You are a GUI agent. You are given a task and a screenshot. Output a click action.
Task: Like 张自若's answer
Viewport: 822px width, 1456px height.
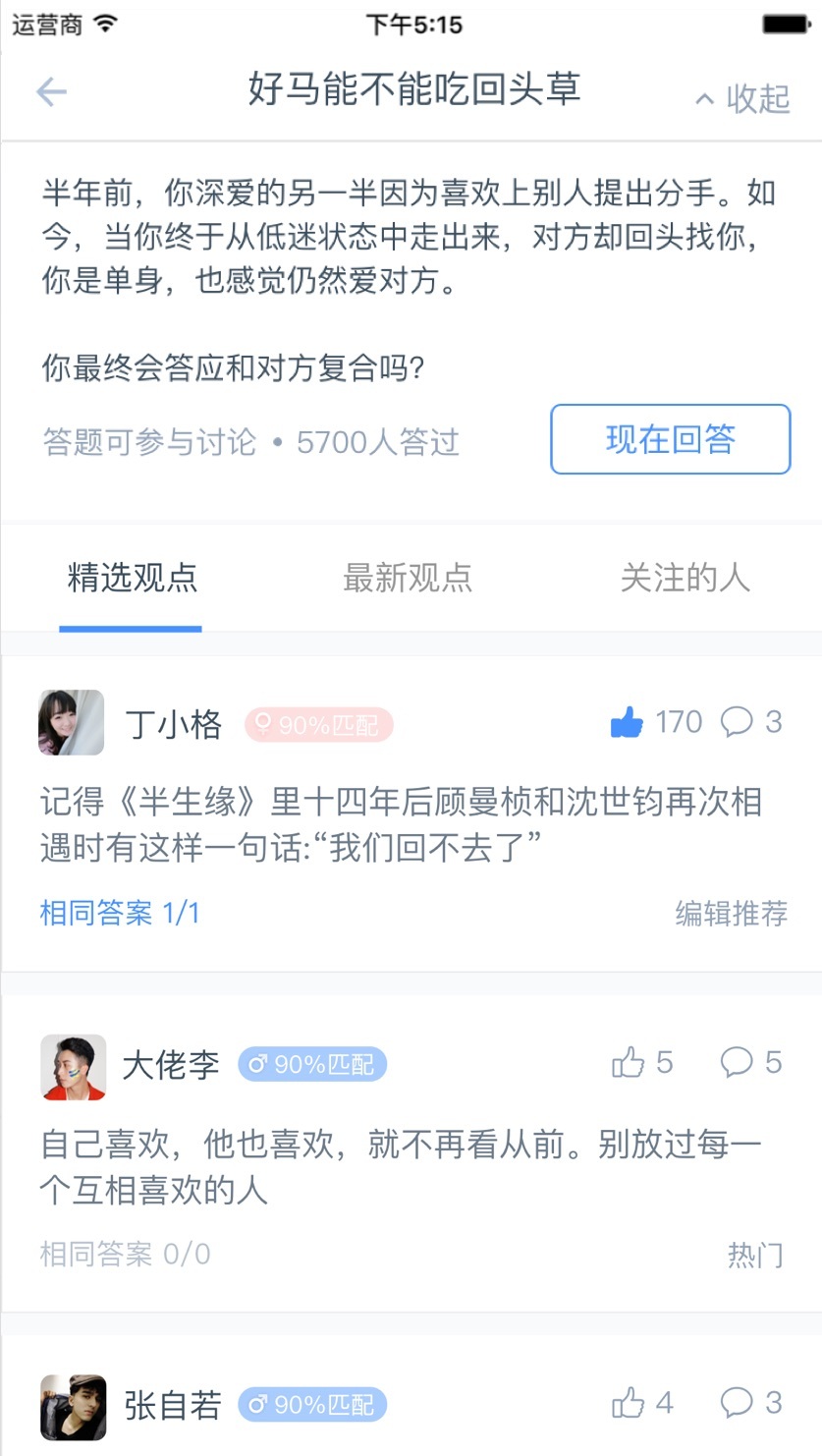click(x=629, y=1403)
